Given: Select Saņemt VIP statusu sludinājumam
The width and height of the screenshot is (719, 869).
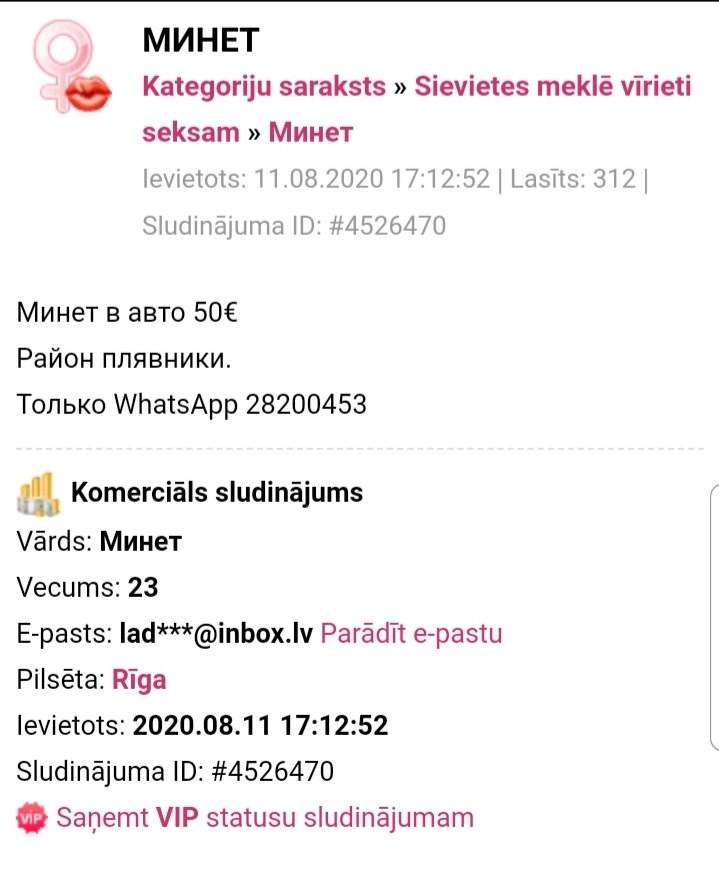Looking at the screenshot, I should click(x=264, y=817).
